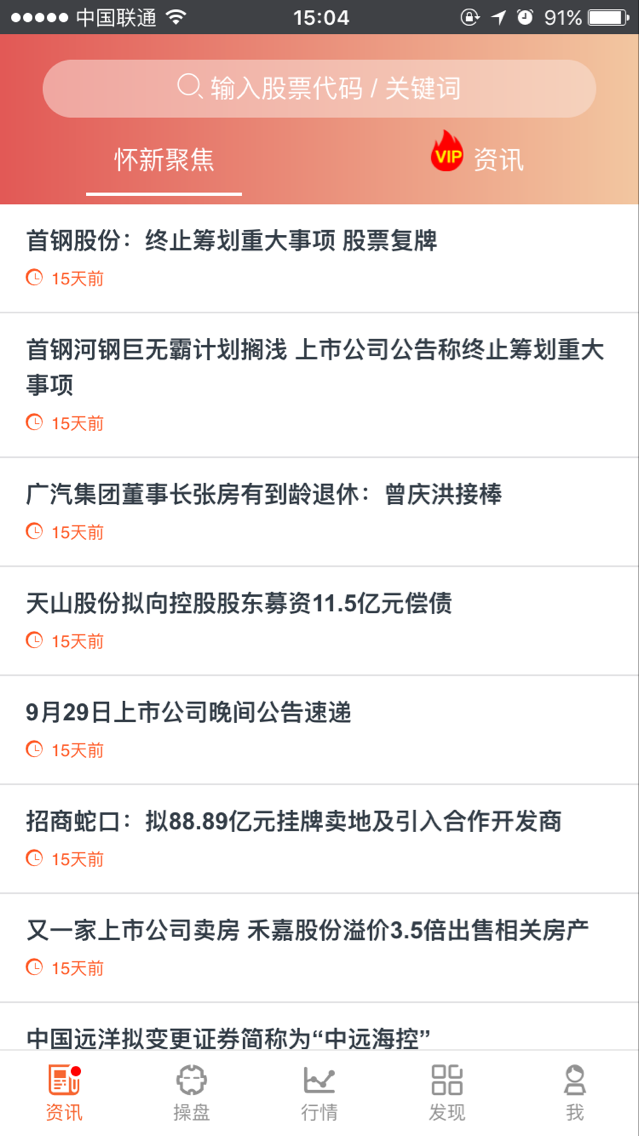Go to the 资讯 bottom tab
The image size is (639, 1136).
(64, 1093)
